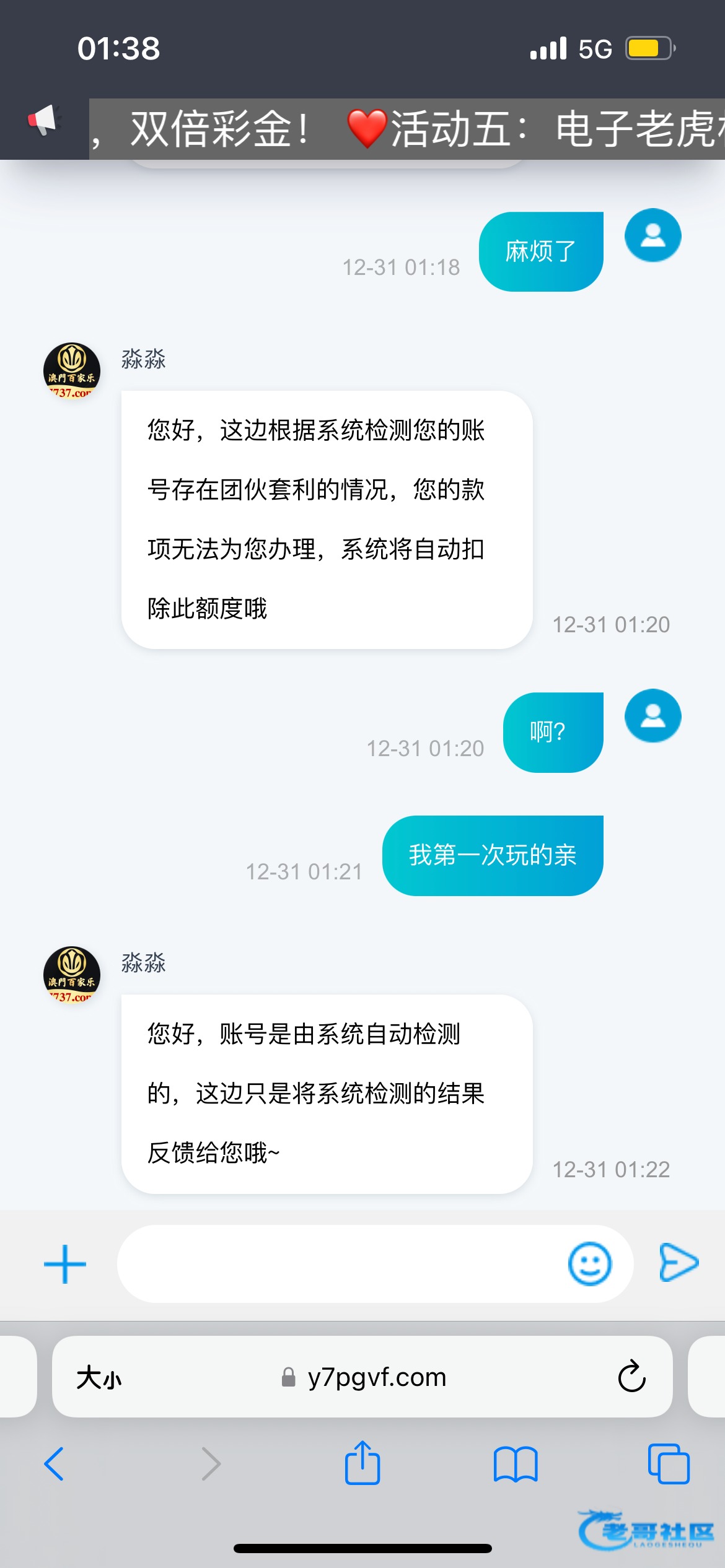Tap the y7pgvf.com address bar
Viewport: 725px width, 1568px height.
coord(376,1377)
